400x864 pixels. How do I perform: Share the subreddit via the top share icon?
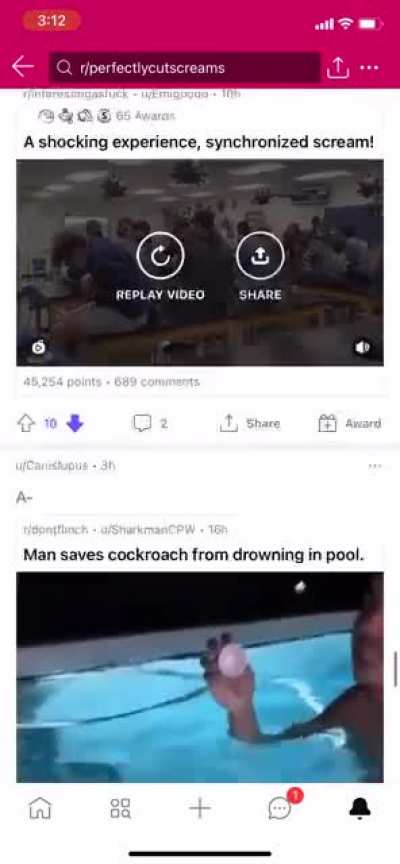point(338,68)
